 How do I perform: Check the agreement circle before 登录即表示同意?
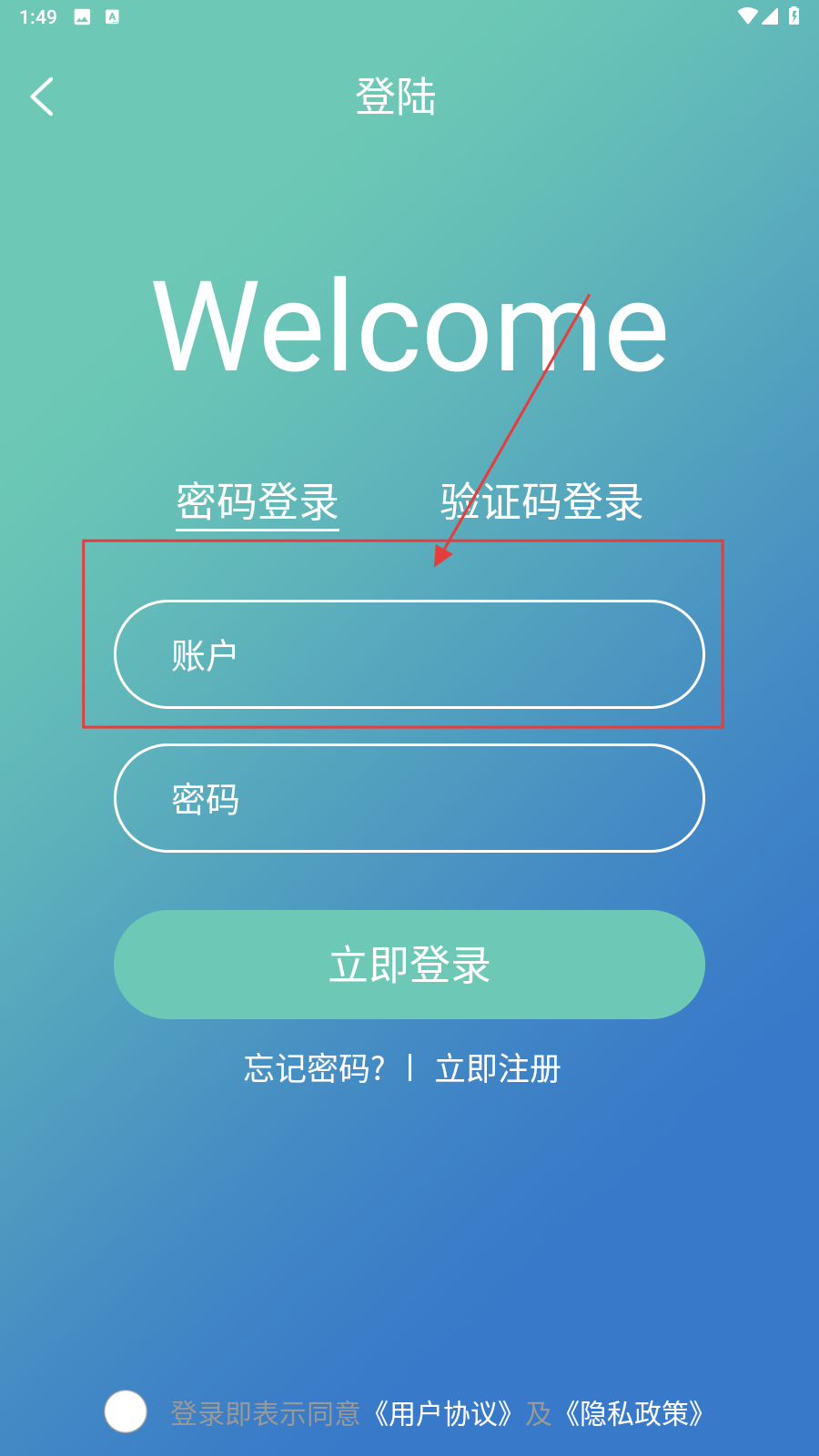[x=126, y=1411]
